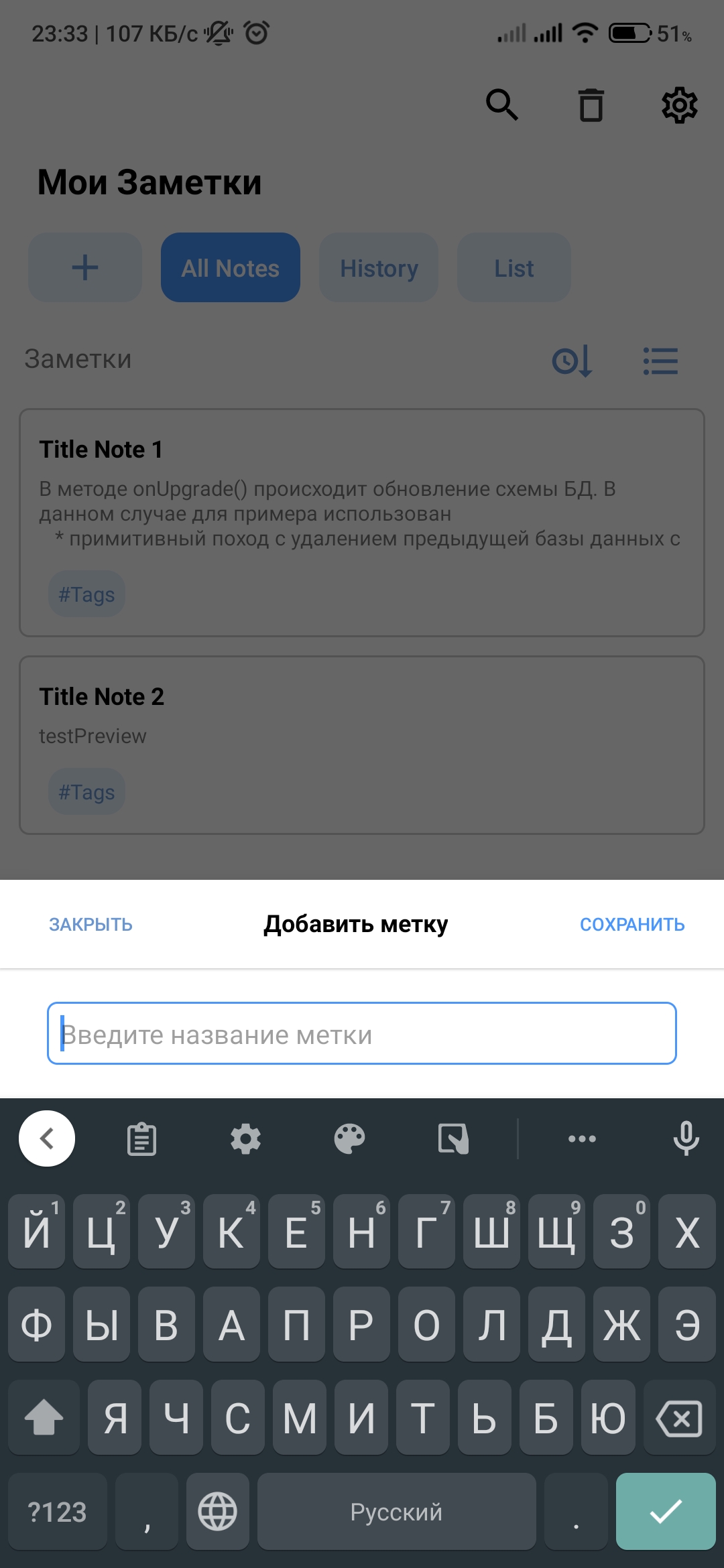724x1568 pixels.
Task: Save the new tag with СОХРАНИТЬ
Action: click(x=631, y=924)
